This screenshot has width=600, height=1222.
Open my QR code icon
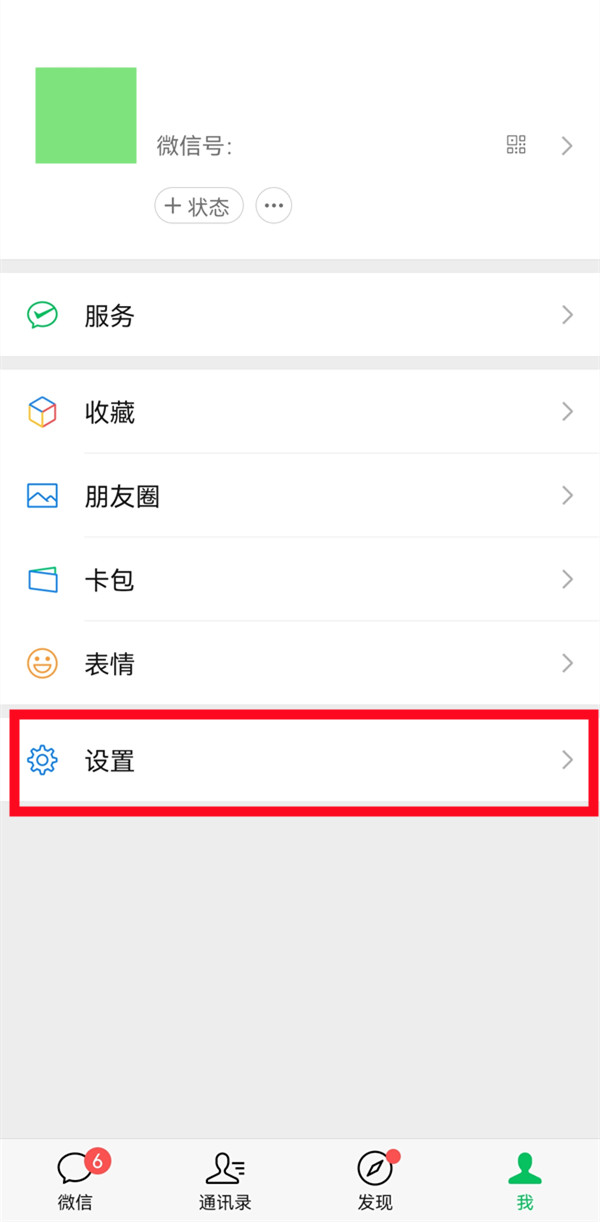click(516, 146)
